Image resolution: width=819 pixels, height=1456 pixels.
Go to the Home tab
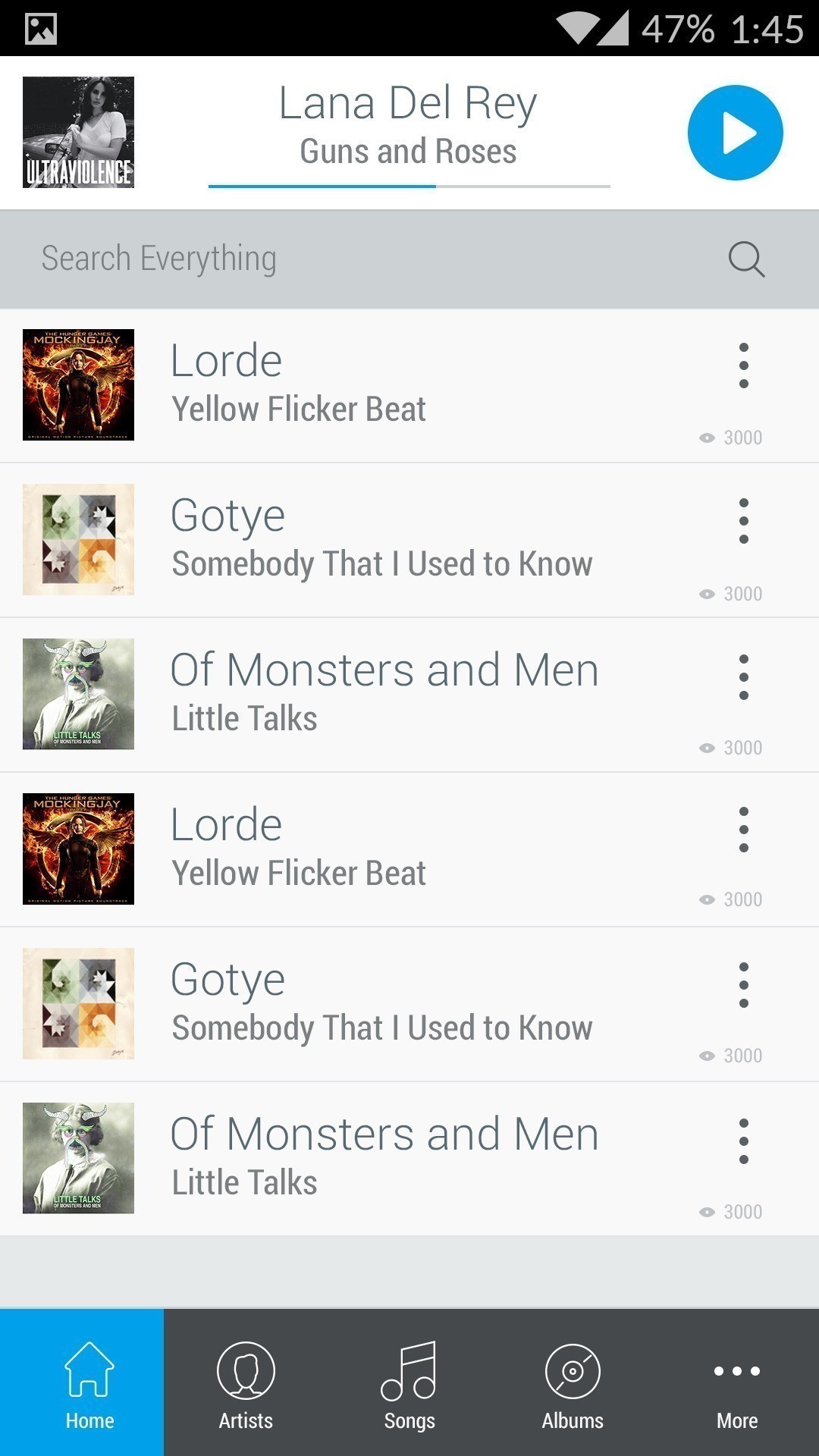pyautogui.click(x=82, y=1382)
